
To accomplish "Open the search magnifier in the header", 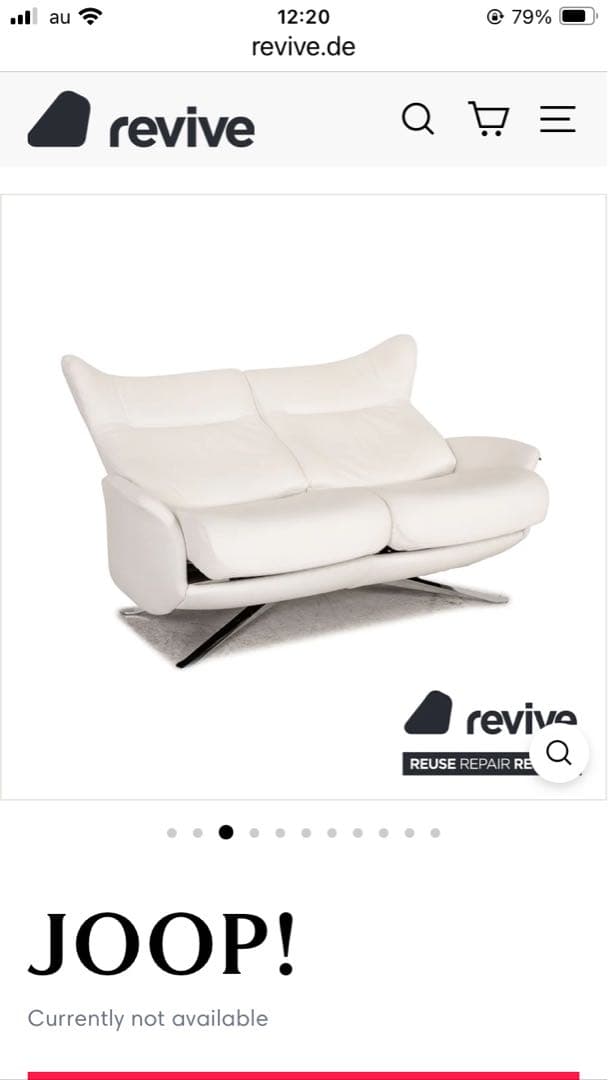I will pos(418,119).
